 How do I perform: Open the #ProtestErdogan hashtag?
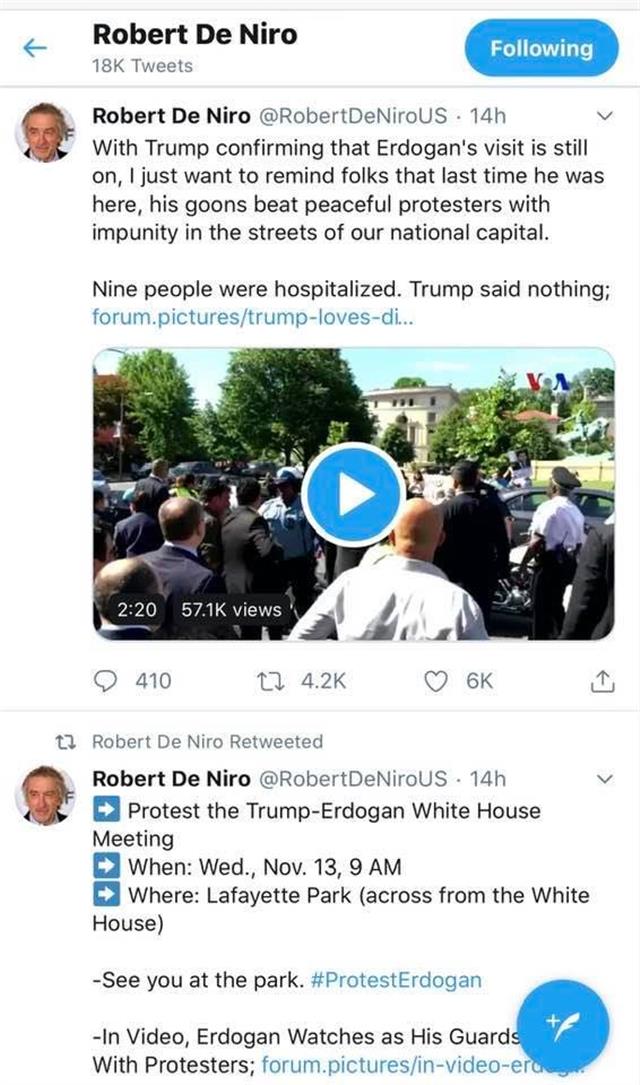[395, 980]
